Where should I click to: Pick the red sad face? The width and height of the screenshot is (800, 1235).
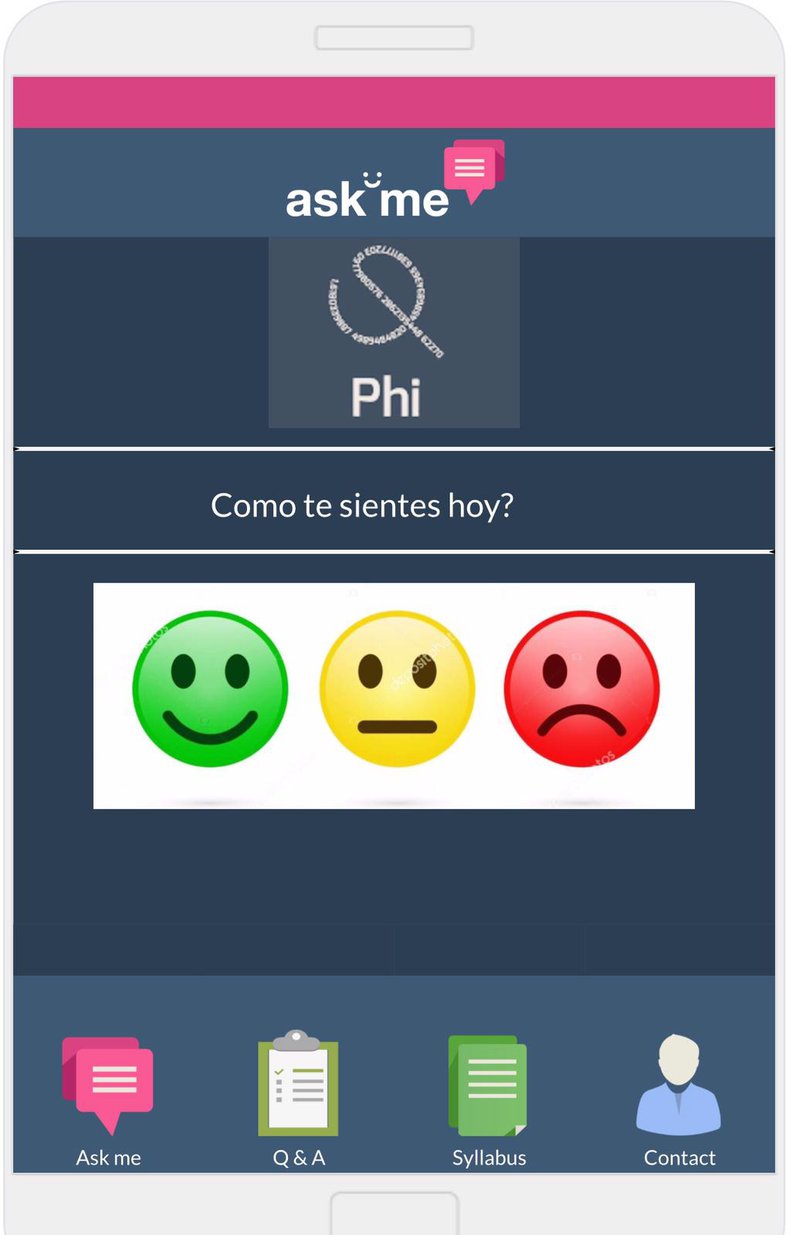[x=582, y=690]
